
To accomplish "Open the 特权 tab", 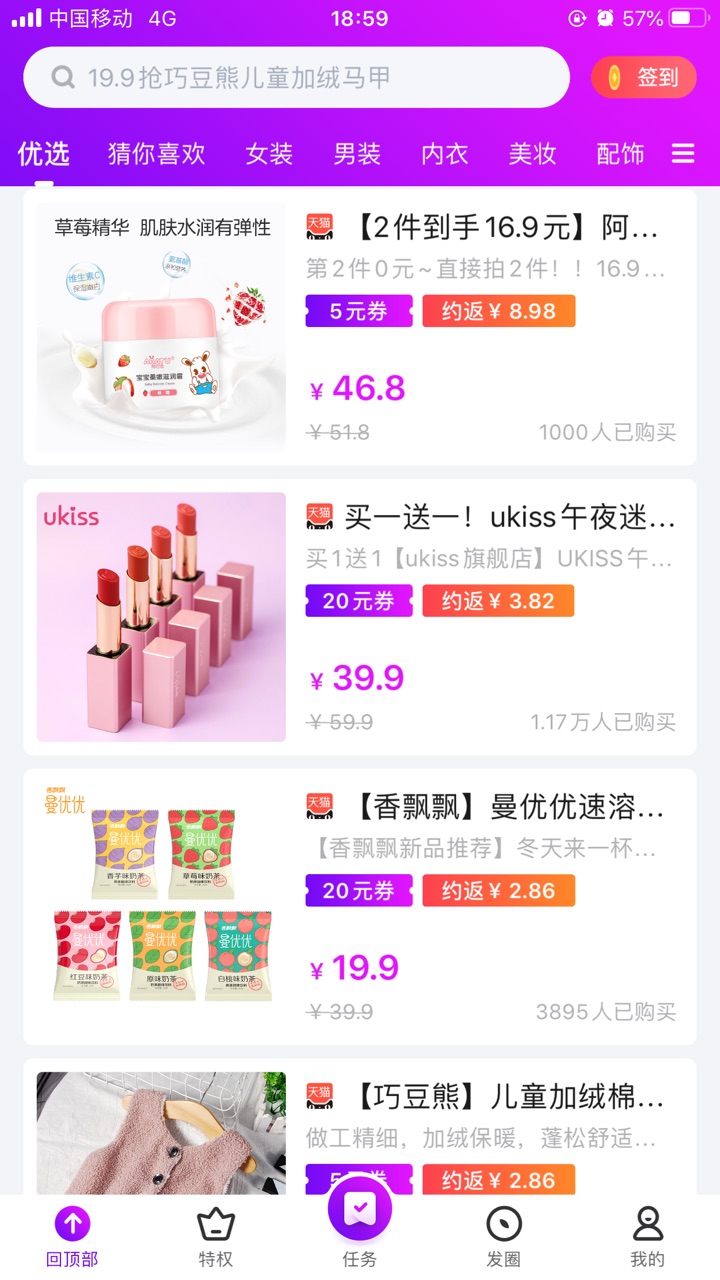I will [x=216, y=1237].
